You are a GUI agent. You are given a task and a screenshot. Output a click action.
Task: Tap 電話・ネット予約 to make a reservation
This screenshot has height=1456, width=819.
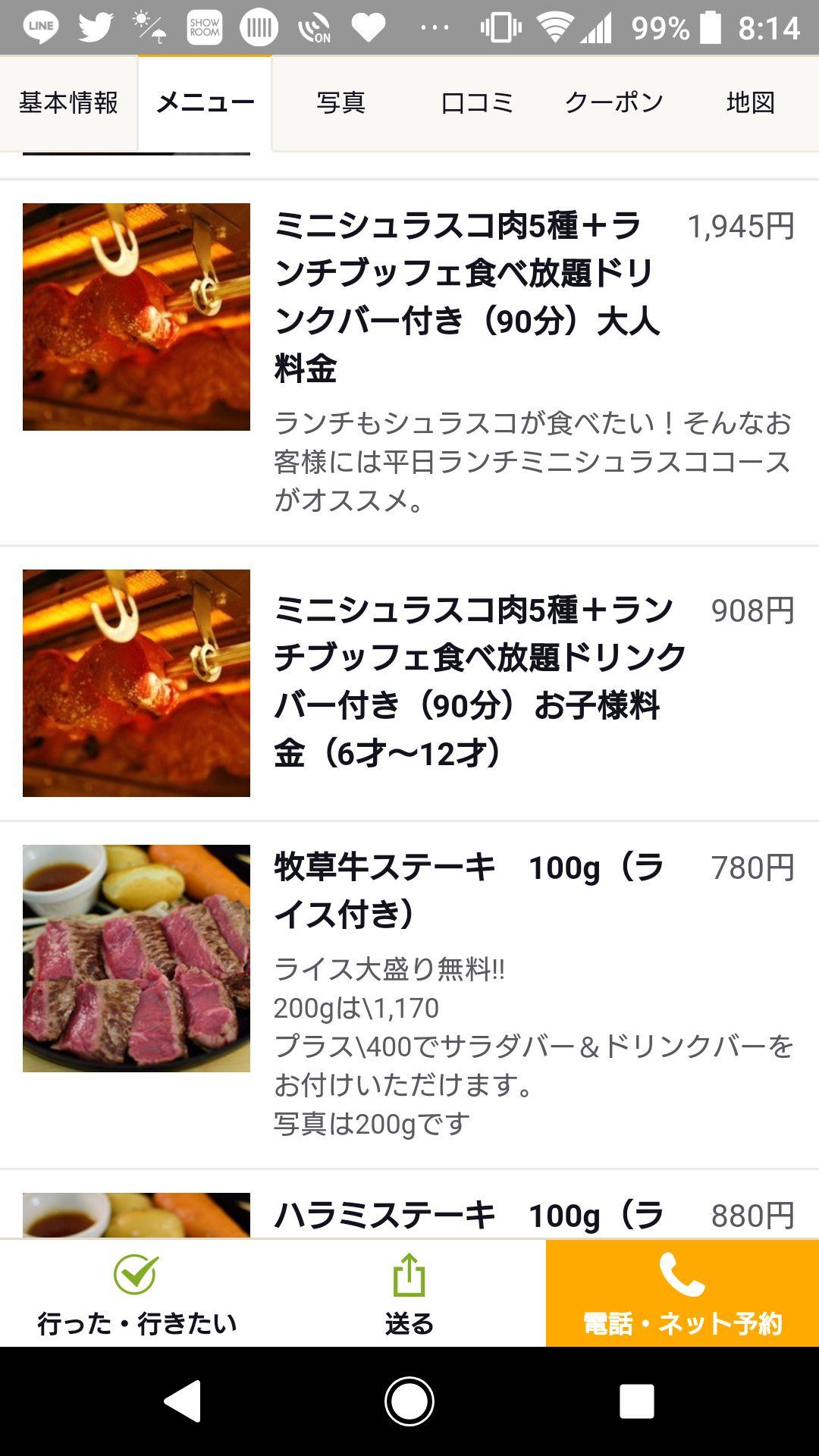tap(682, 1294)
